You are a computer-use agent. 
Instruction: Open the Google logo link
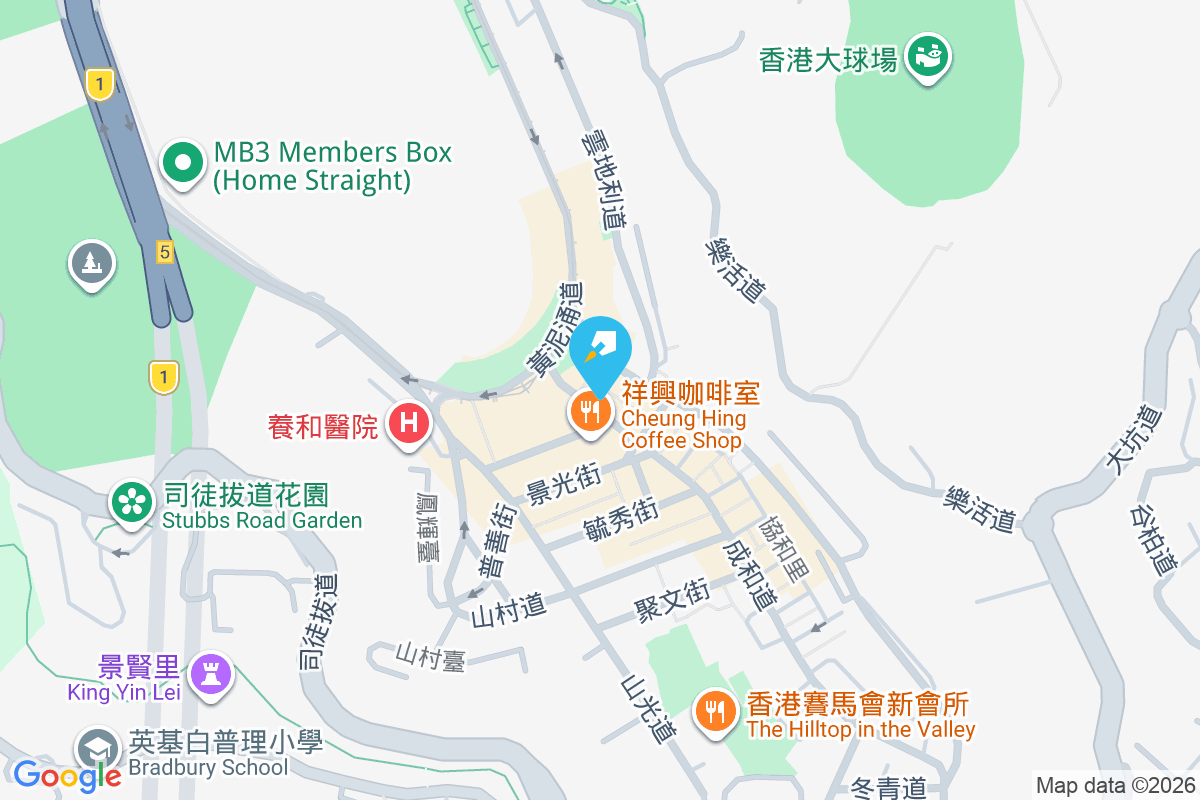point(66,774)
